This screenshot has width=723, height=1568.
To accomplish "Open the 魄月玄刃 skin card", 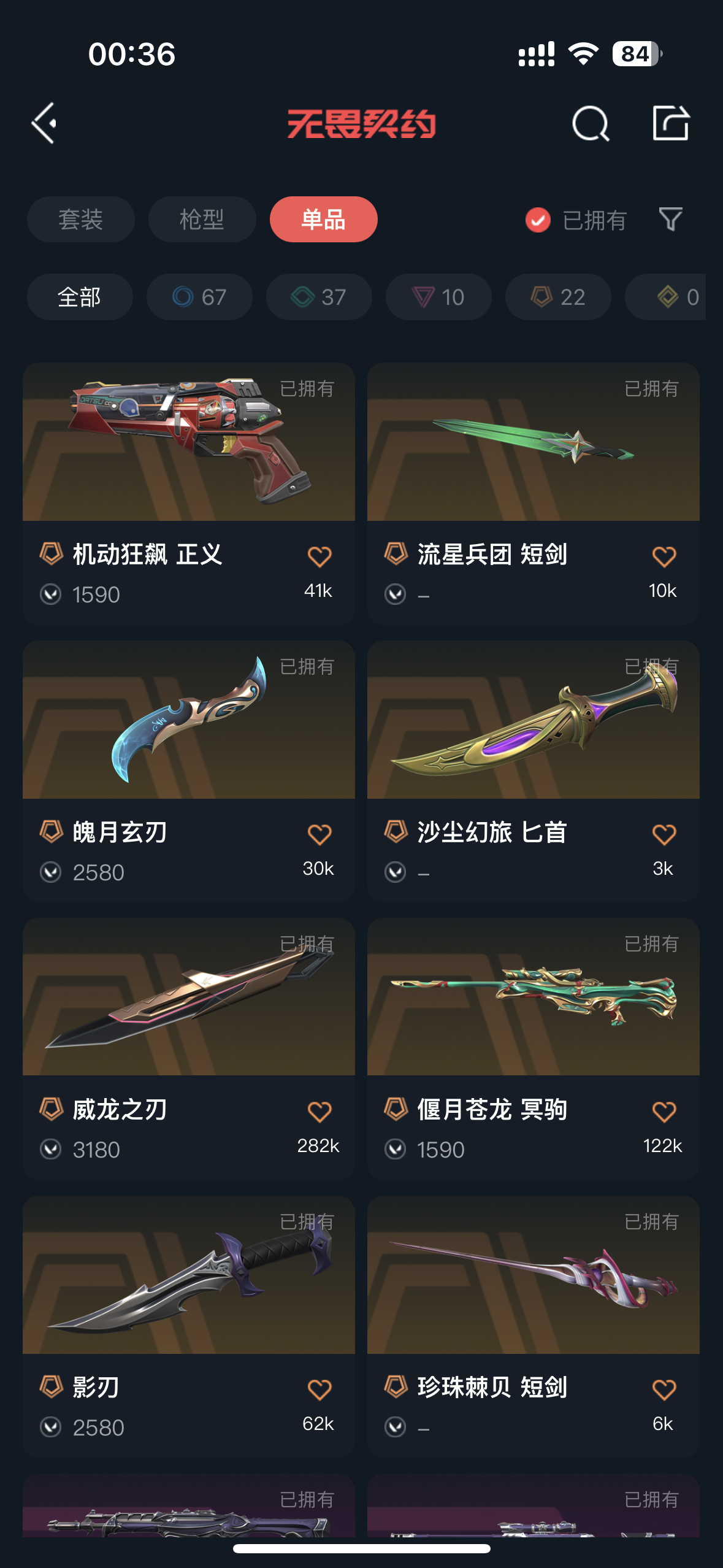I will (x=189, y=771).
